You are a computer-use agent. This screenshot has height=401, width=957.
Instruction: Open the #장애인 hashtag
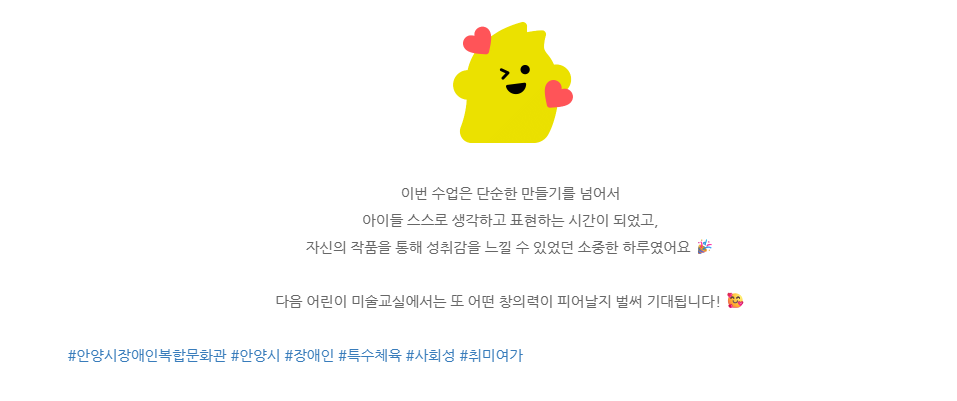309,355
